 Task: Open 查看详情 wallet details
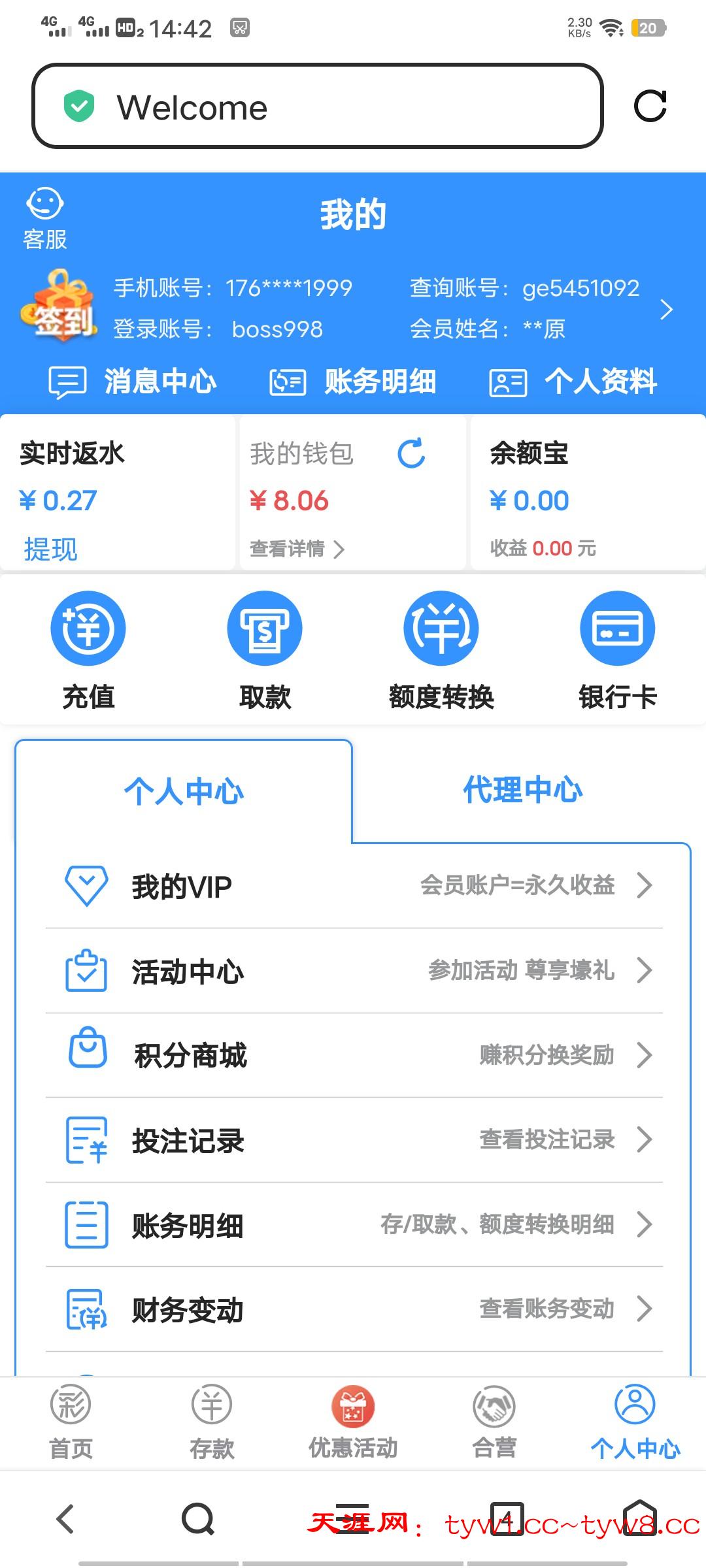tap(296, 549)
